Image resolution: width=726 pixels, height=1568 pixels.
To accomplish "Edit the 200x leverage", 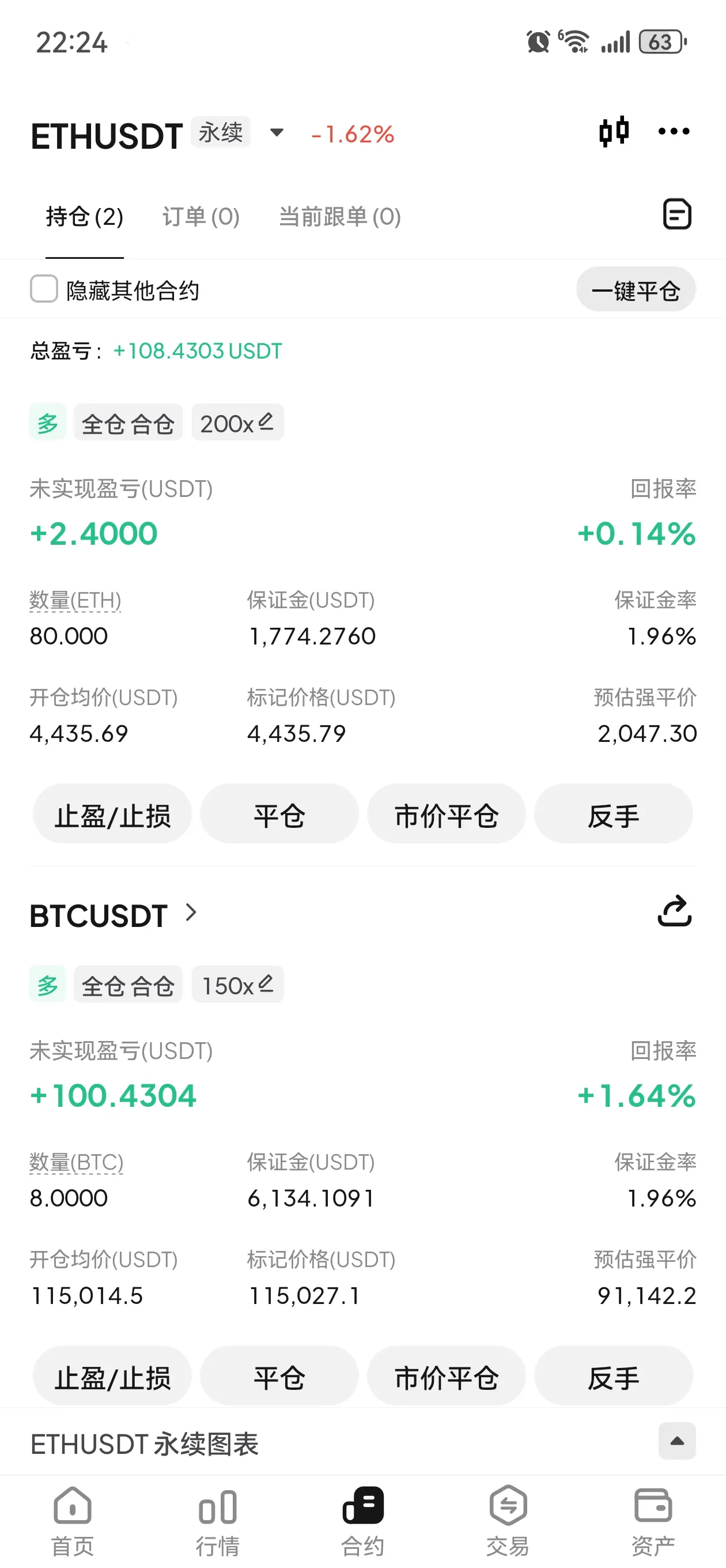I will (237, 423).
